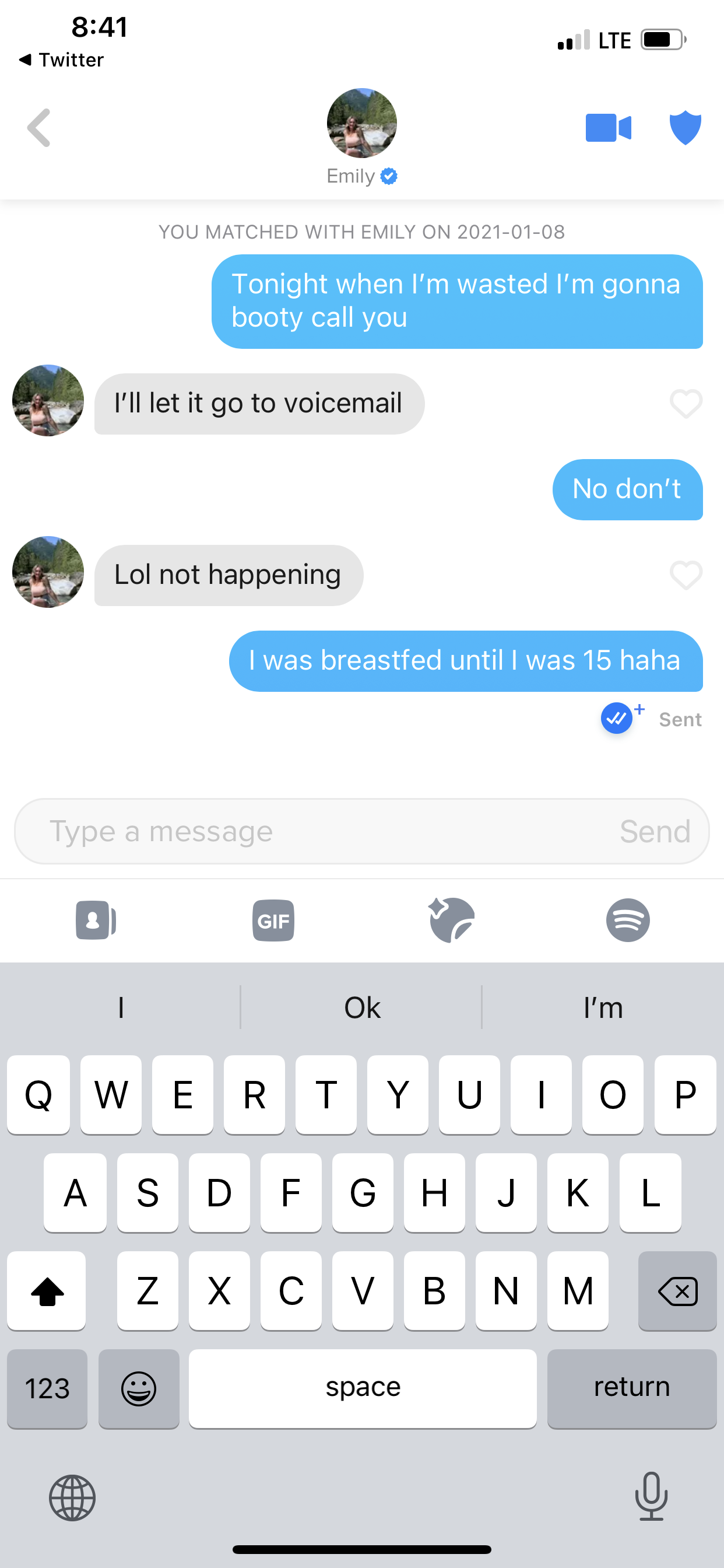The height and width of the screenshot is (1568, 724).
Task: Like the "Lol not happening" message
Action: point(686,575)
